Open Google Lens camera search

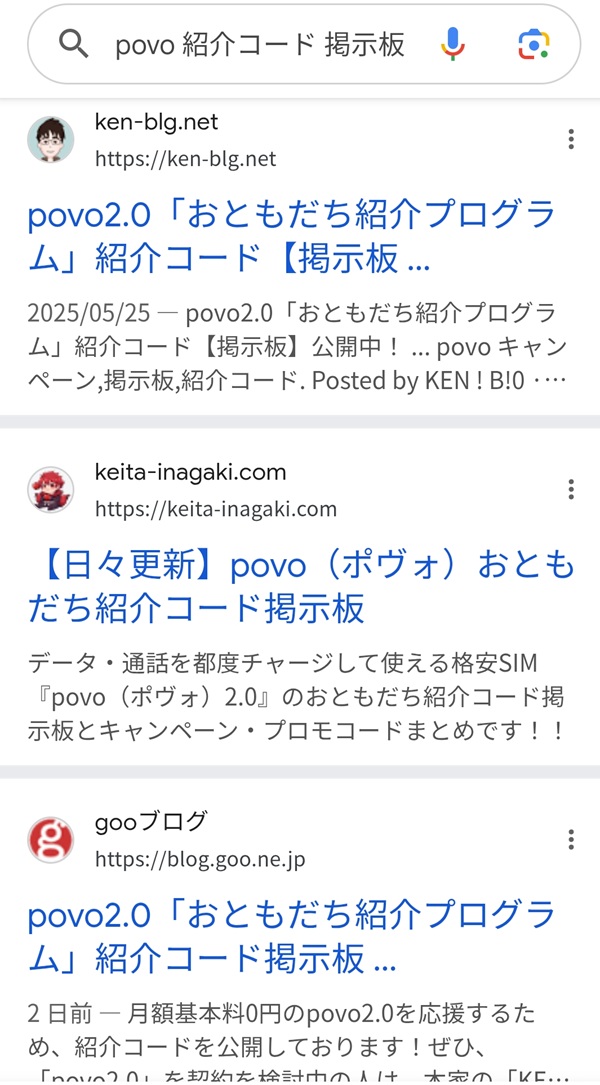point(534,44)
